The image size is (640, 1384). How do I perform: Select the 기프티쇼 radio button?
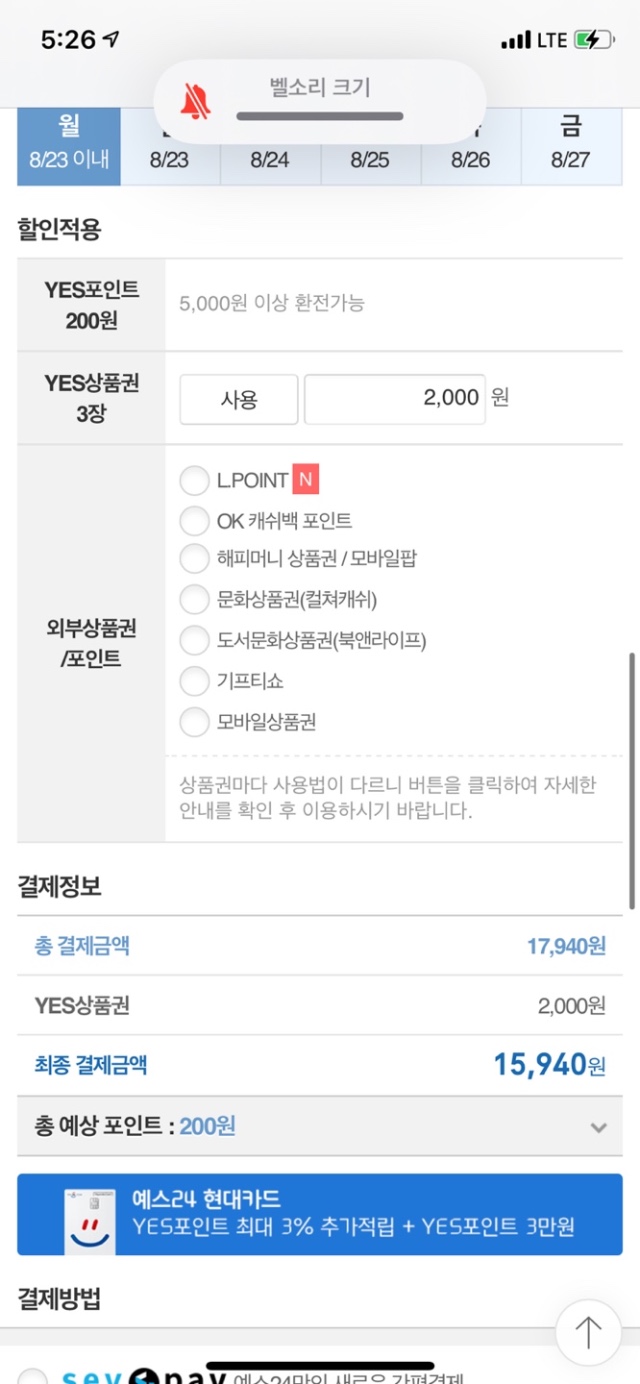[x=194, y=681]
